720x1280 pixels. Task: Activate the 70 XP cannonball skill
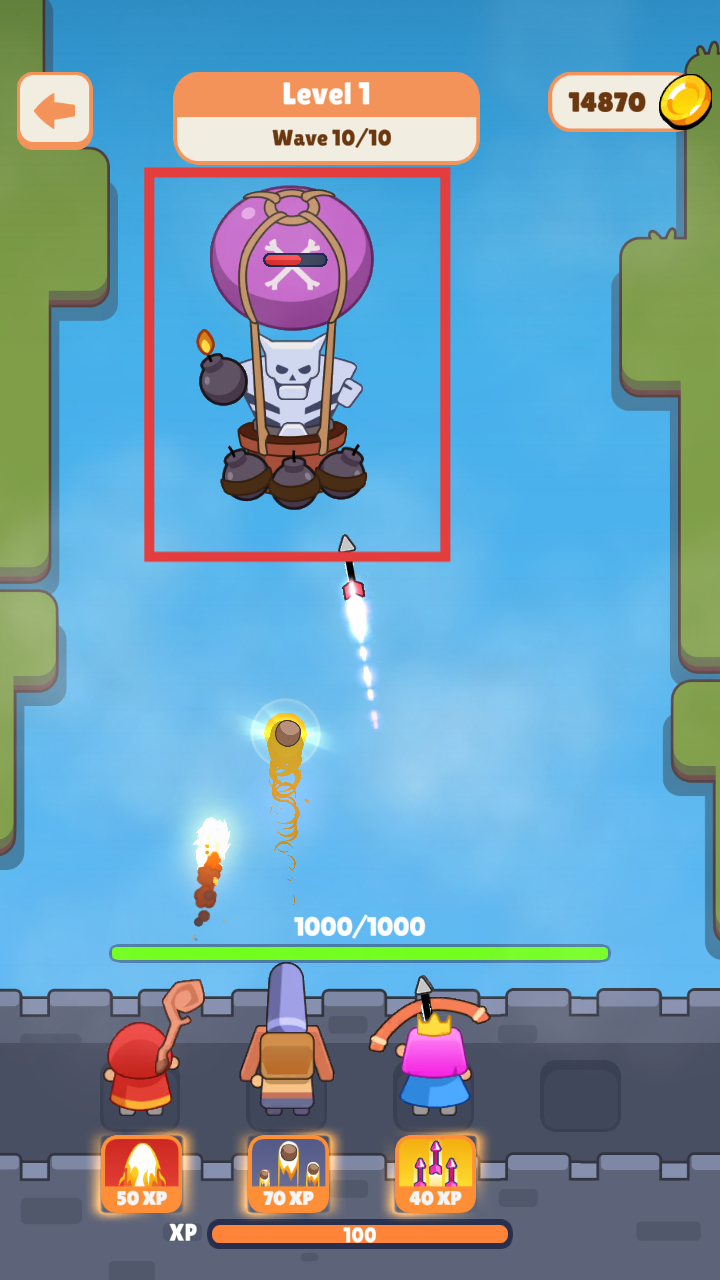(288, 1174)
